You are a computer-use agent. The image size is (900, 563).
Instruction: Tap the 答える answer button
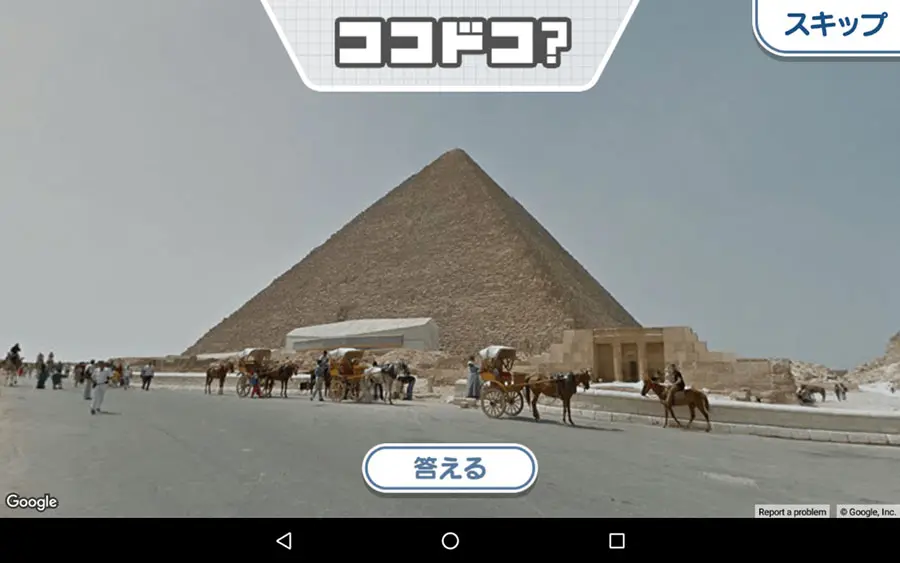click(x=449, y=468)
